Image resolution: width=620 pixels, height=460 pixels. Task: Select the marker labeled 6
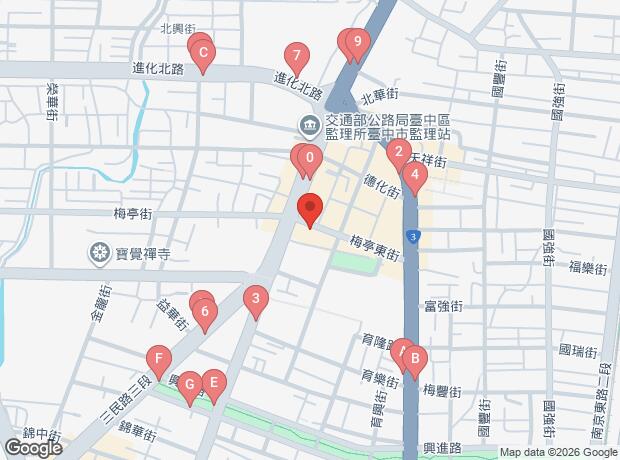(x=205, y=312)
